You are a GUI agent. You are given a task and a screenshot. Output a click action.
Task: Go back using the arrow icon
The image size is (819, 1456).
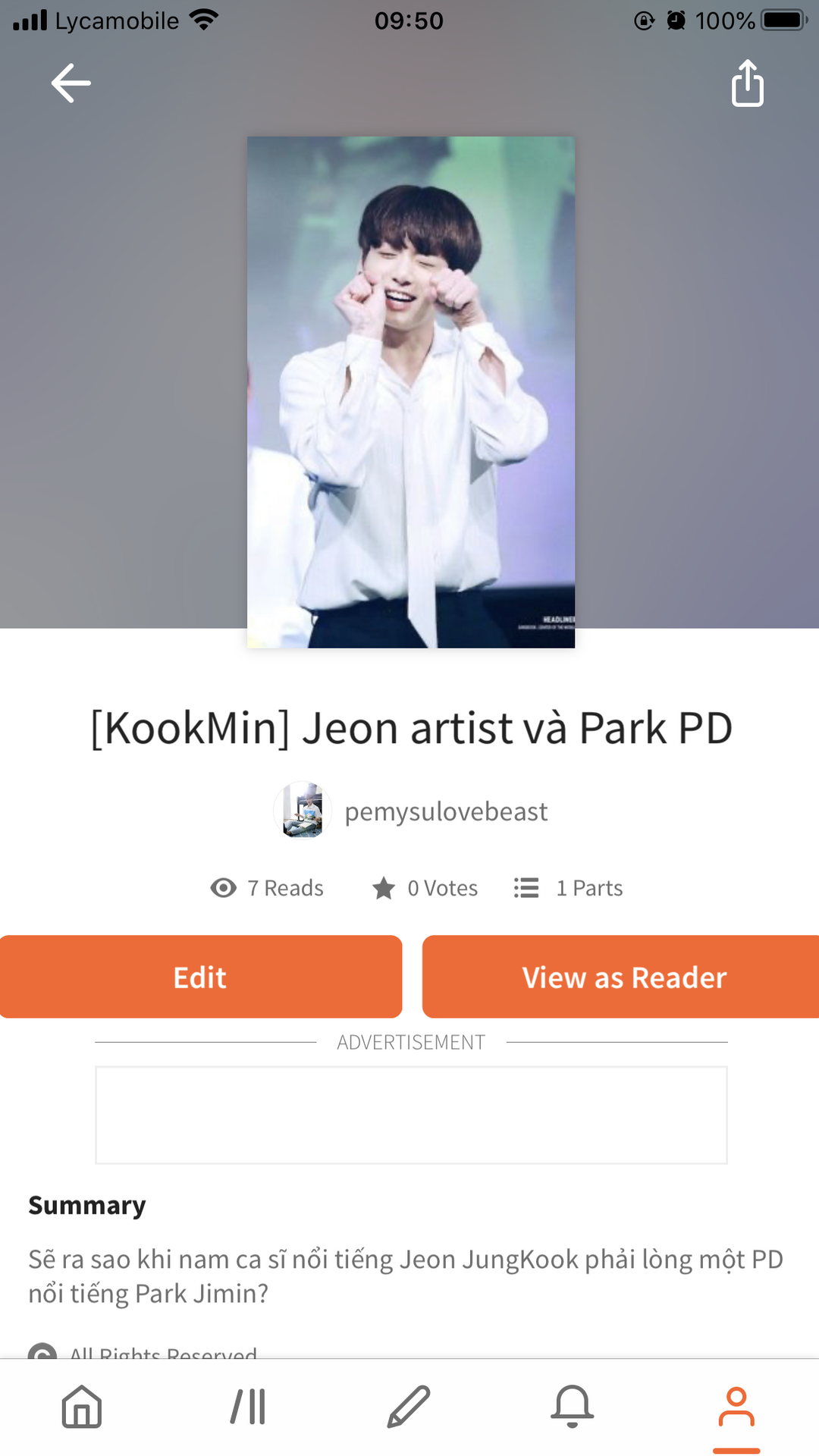coord(71,83)
